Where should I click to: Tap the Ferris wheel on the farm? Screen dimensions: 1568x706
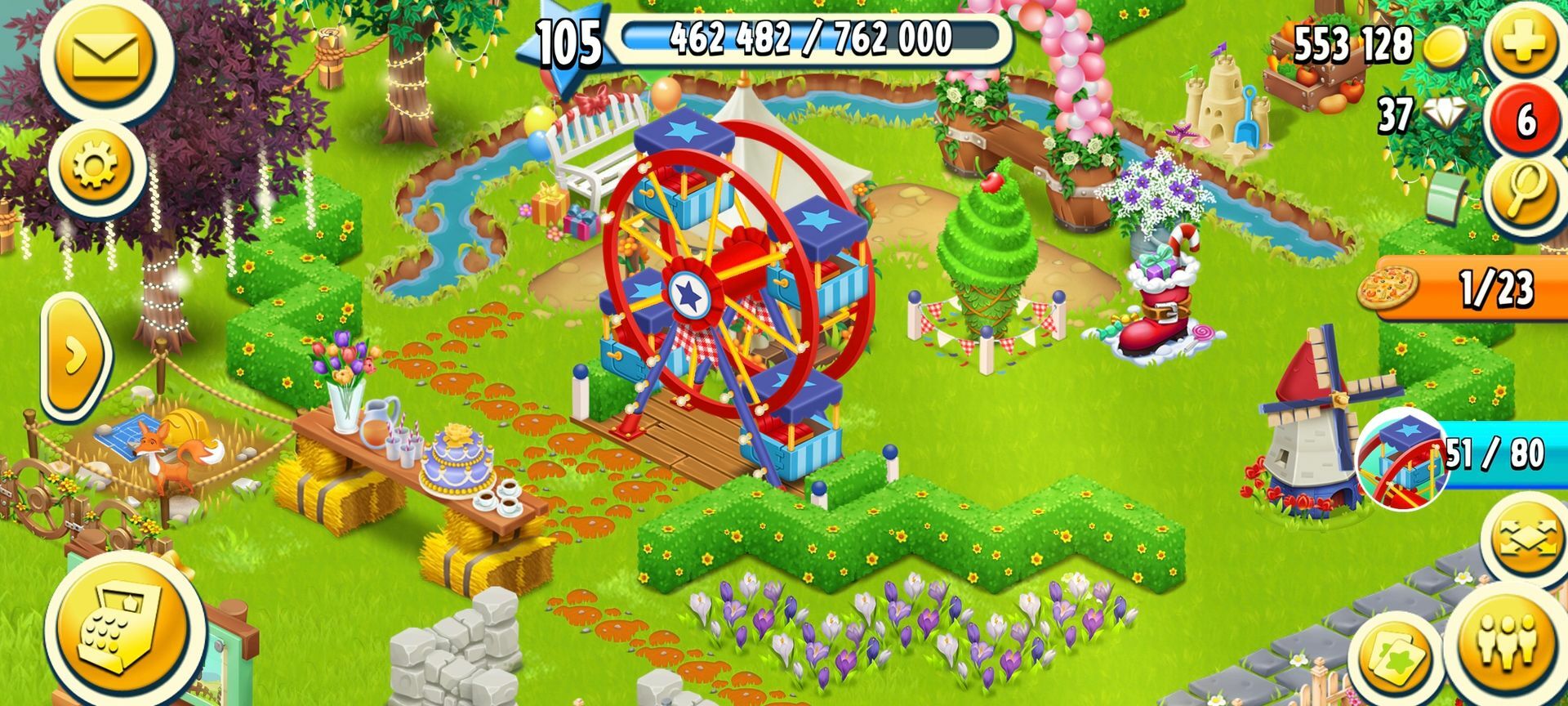[x=727, y=294]
